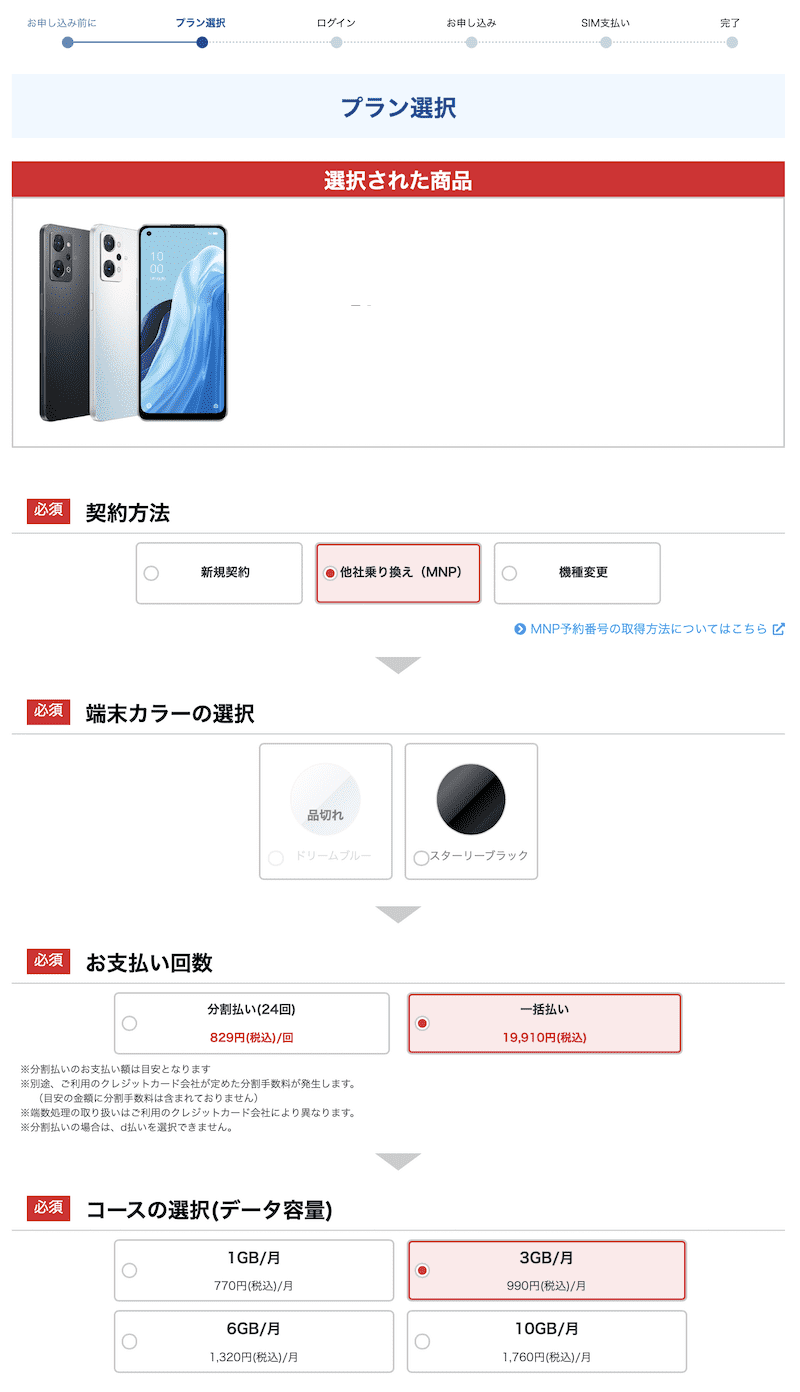
Task: Select the 10GB/月 data course
Action: coord(546,1341)
